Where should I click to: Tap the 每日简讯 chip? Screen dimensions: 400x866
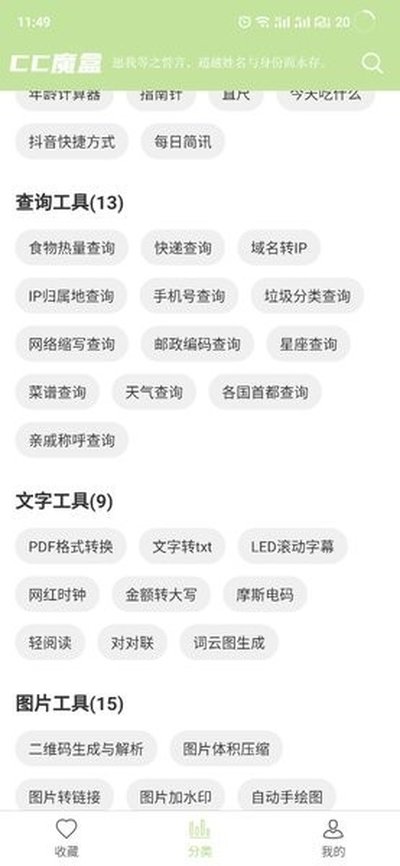tap(183, 141)
